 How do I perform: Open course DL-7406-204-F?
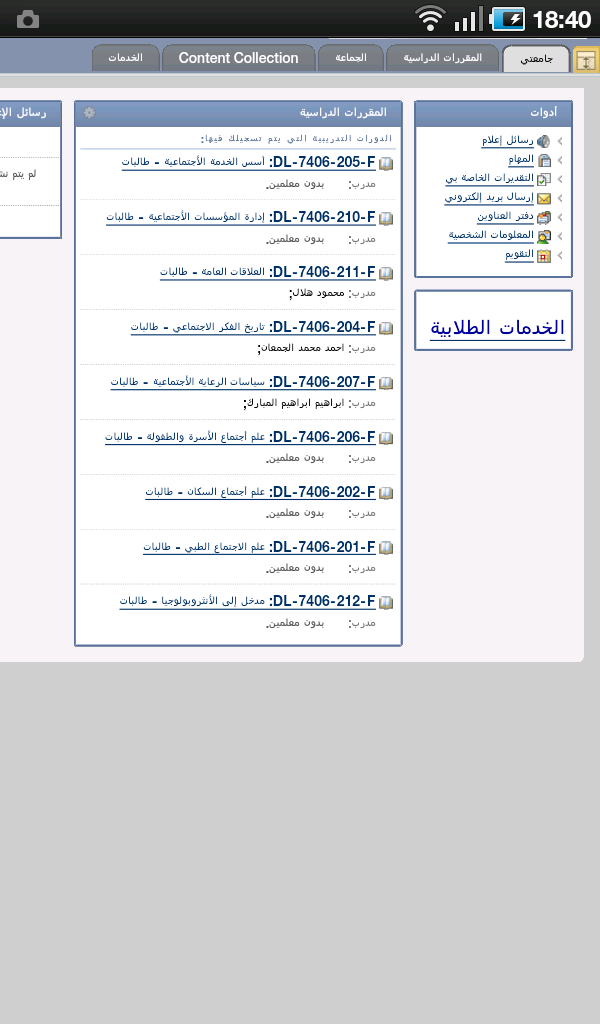(253, 327)
